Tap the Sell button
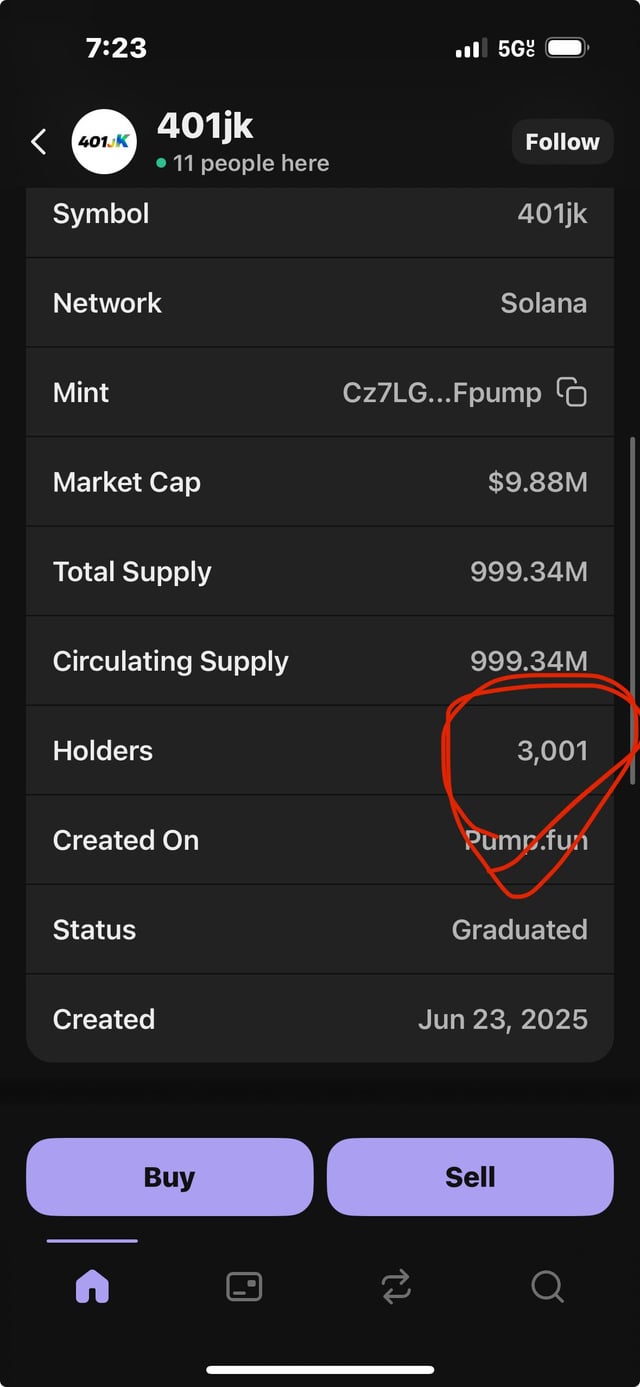 [x=470, y=1177]
